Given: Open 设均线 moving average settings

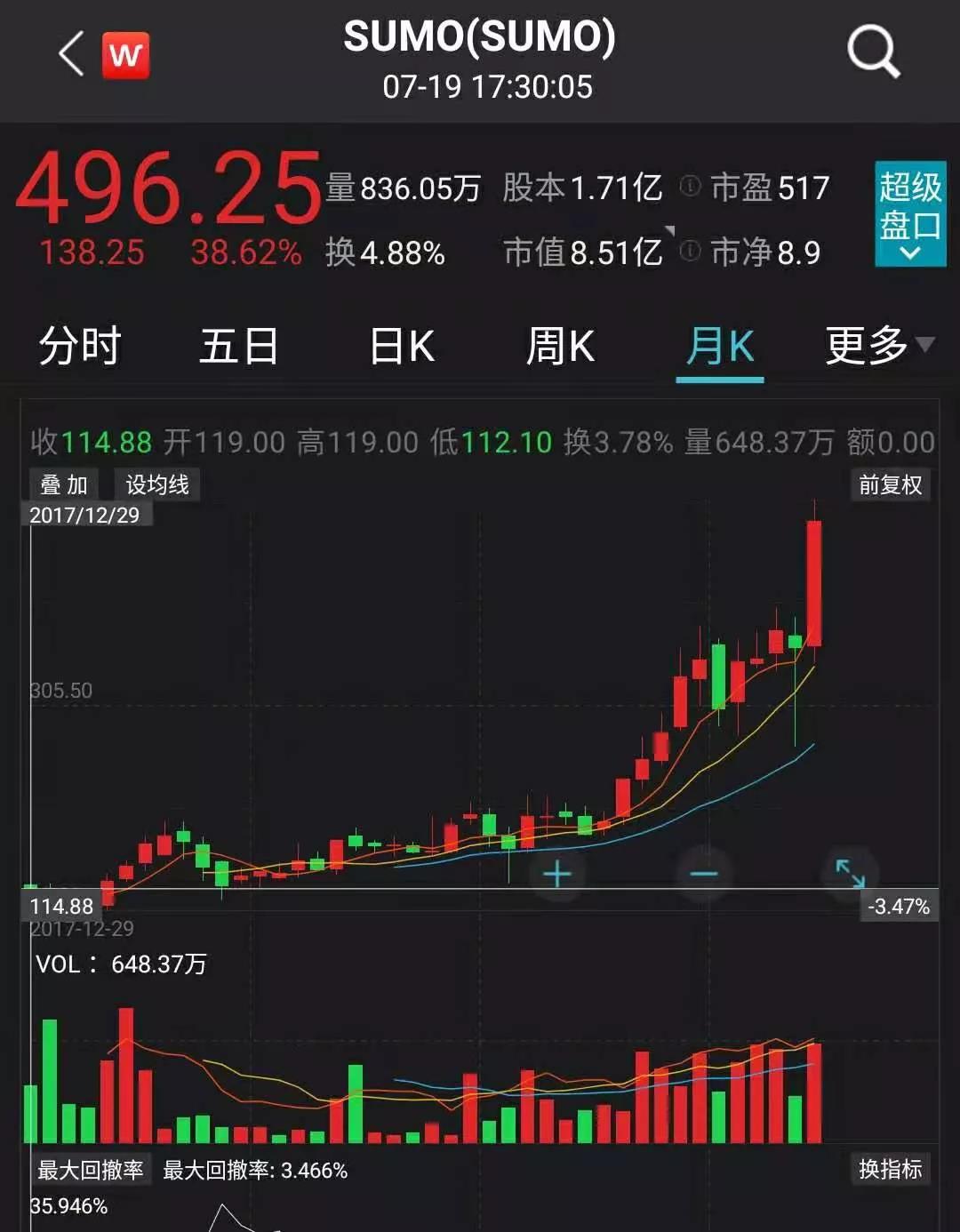Looking at the screenshot, I should pyautogui.click(x=157, y=484).
